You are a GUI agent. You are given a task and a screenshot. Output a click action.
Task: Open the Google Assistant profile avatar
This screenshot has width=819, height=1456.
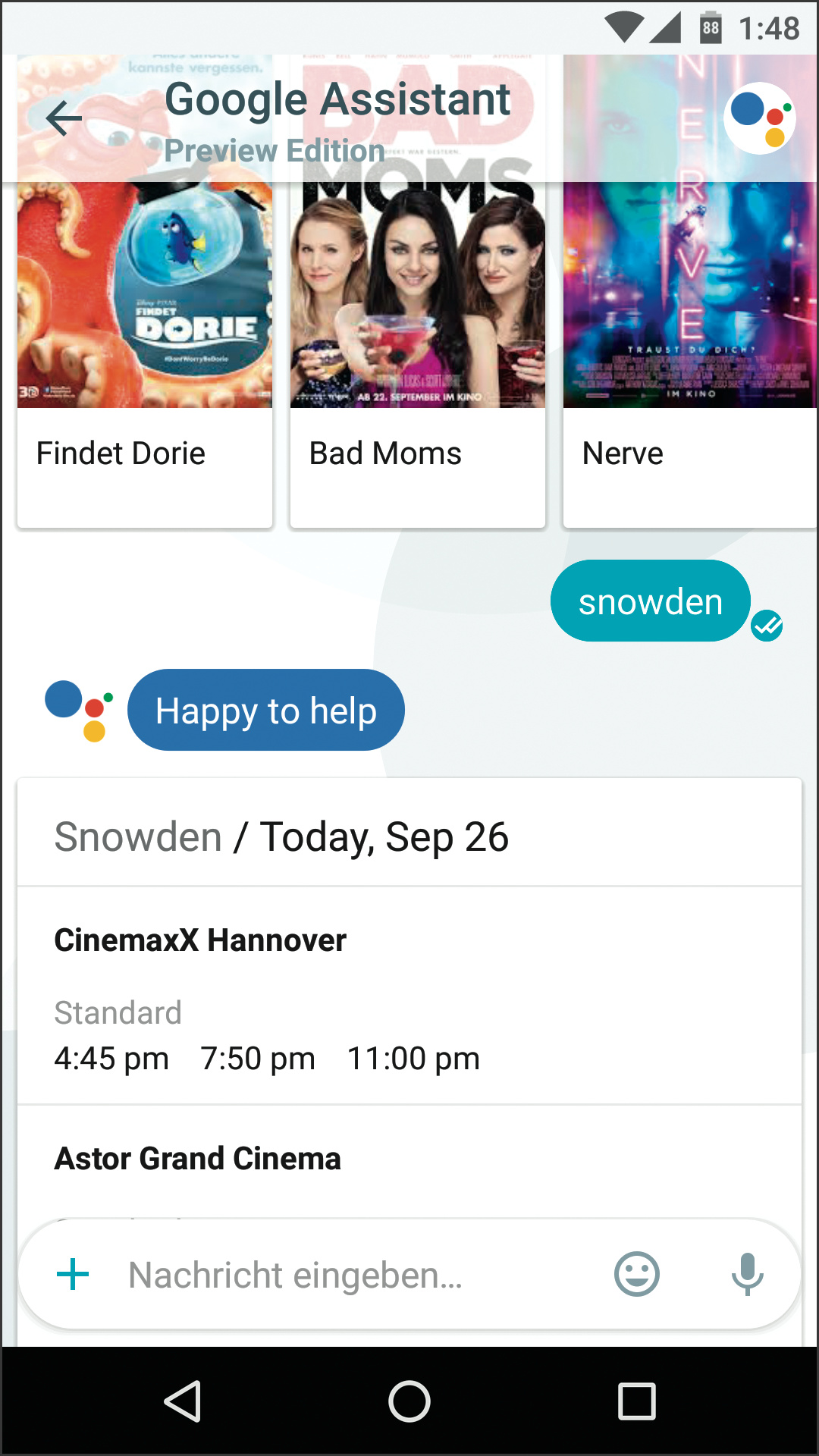(759, 118)
